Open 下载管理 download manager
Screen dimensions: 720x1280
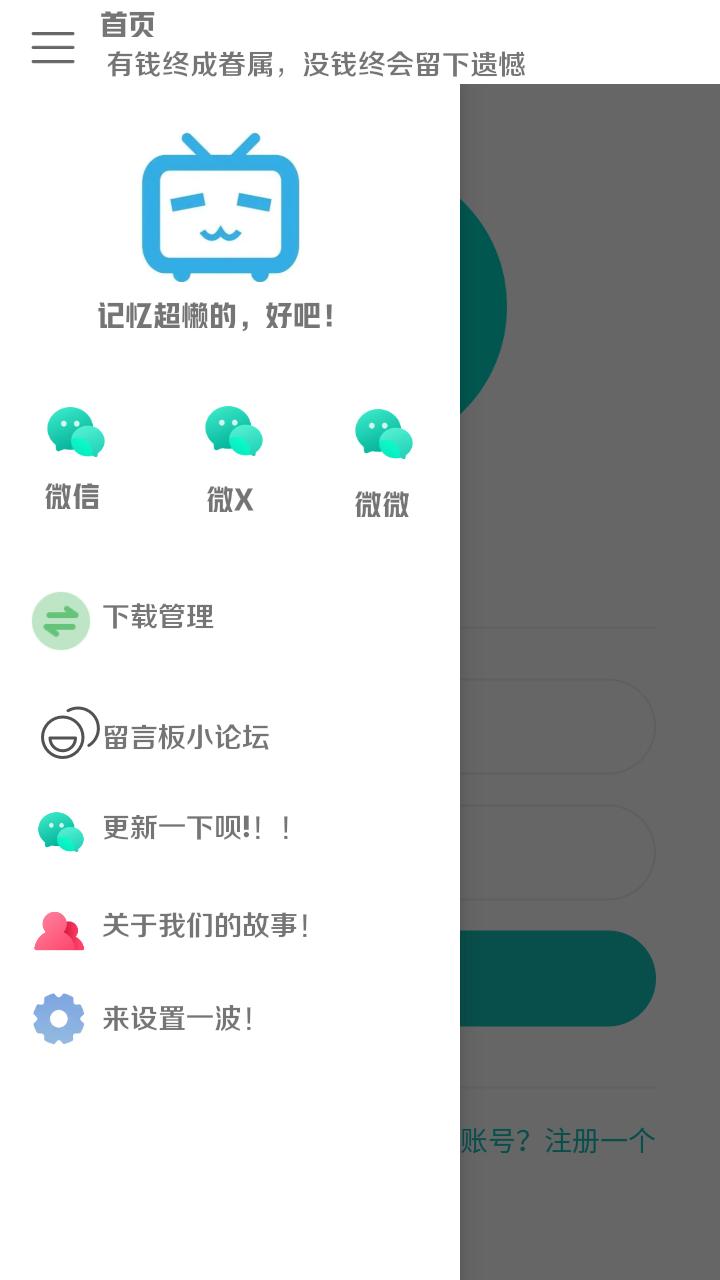coord(158,619)
